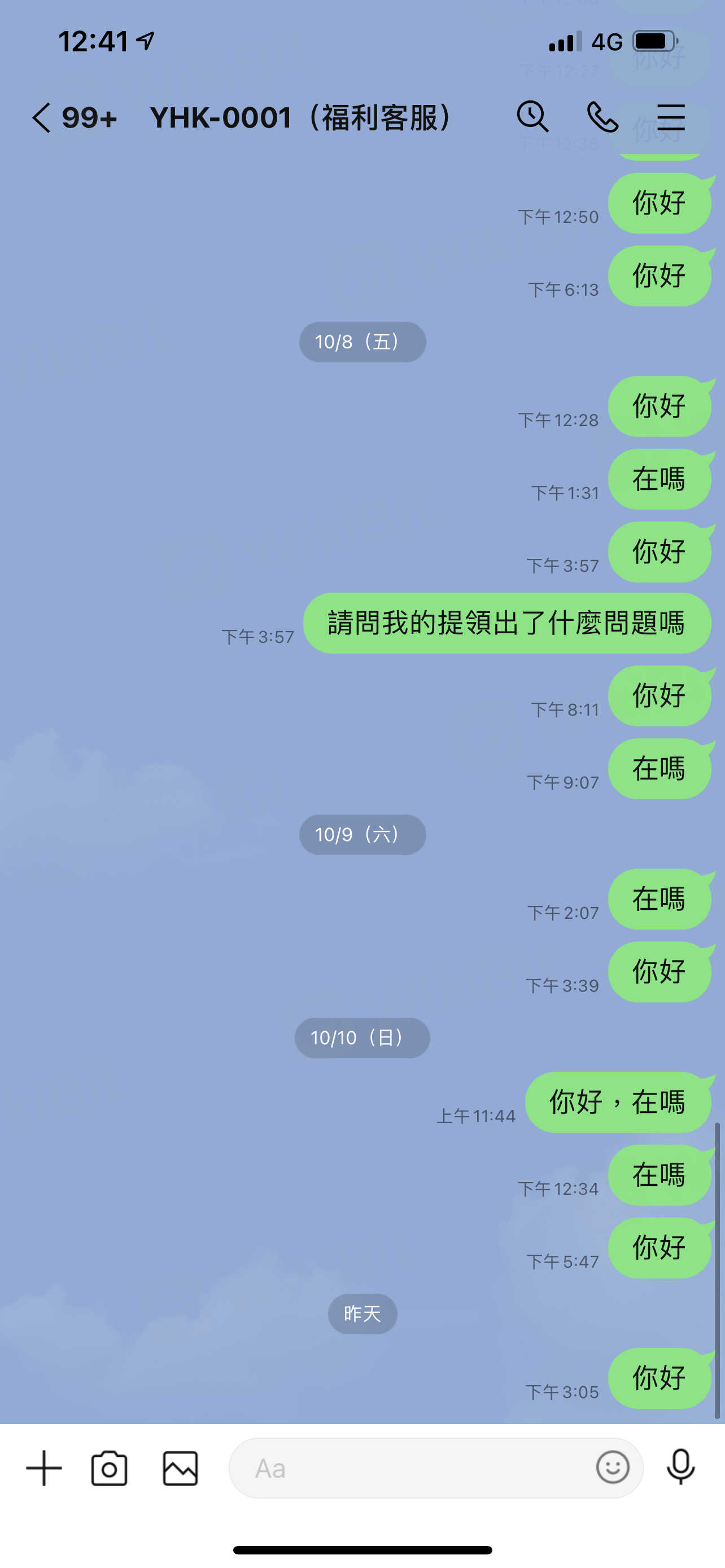Record a voice message with microphone
Screen dimensions: 725x1568
point(680,1467)
